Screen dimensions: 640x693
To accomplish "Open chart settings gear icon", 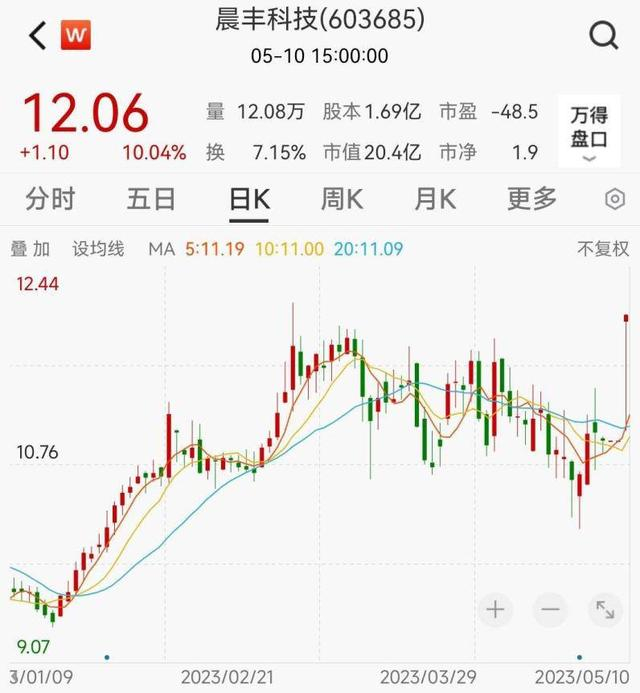I will pyautogui.click(x=615, y=200).
